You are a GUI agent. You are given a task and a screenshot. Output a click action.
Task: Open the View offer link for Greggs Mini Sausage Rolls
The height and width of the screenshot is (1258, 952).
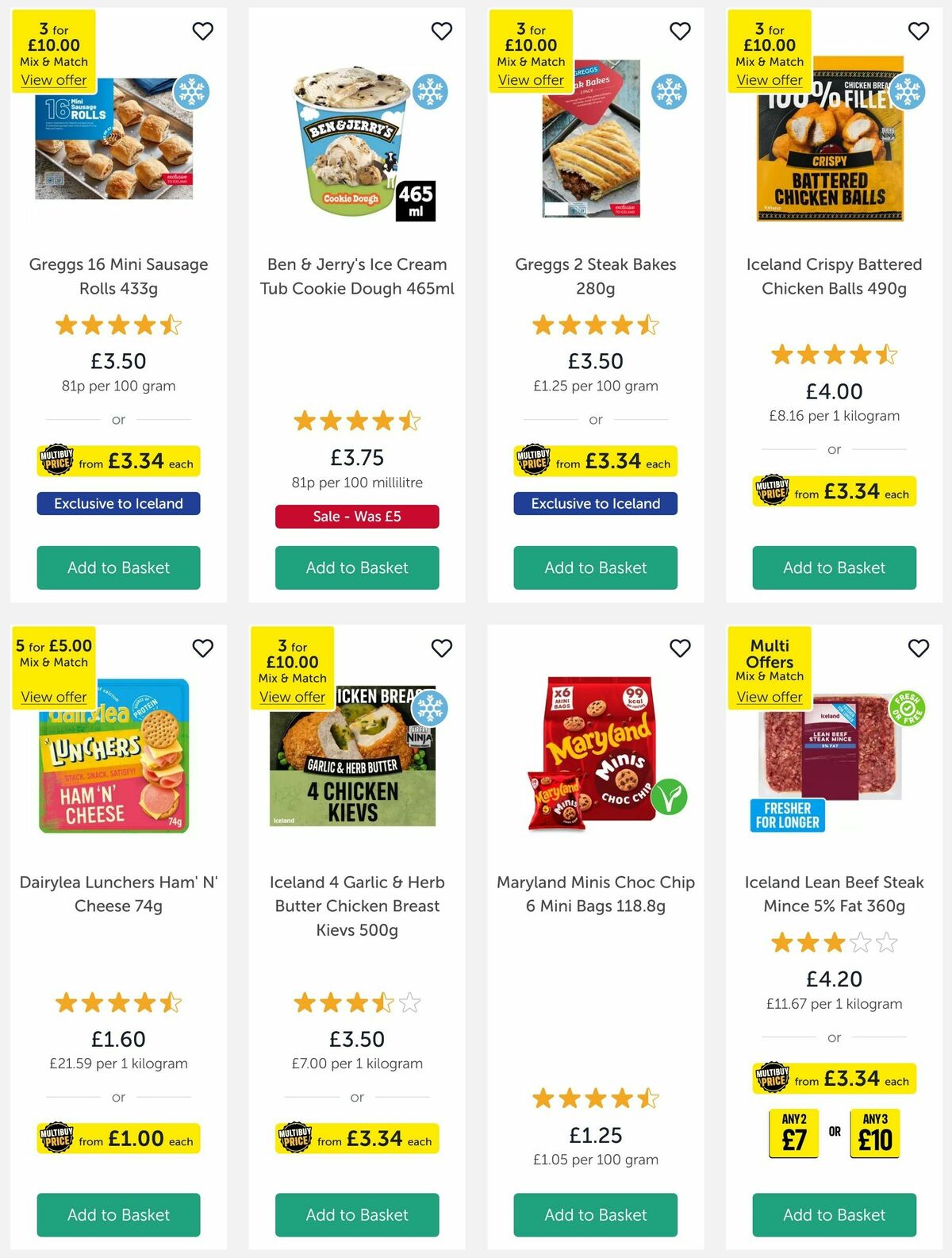[x=53, y=80]
